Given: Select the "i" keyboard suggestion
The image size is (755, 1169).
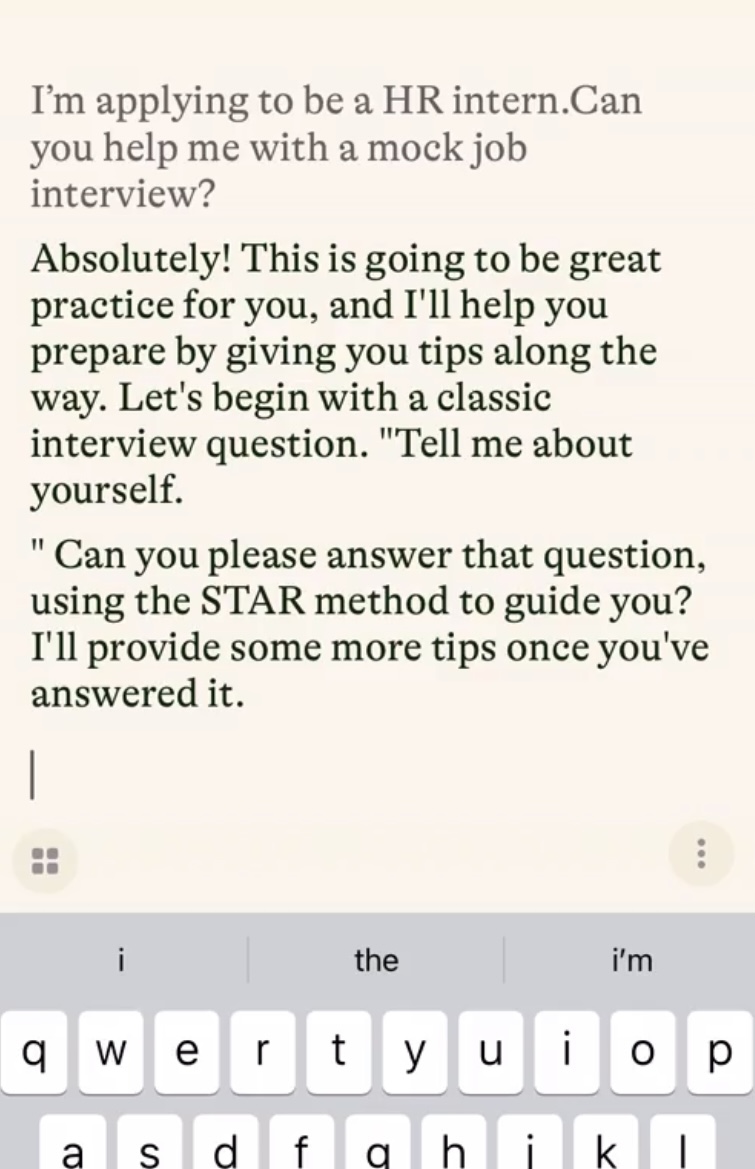Looking at the screenshot, I should pyautogui.click(x=121, y=960).
